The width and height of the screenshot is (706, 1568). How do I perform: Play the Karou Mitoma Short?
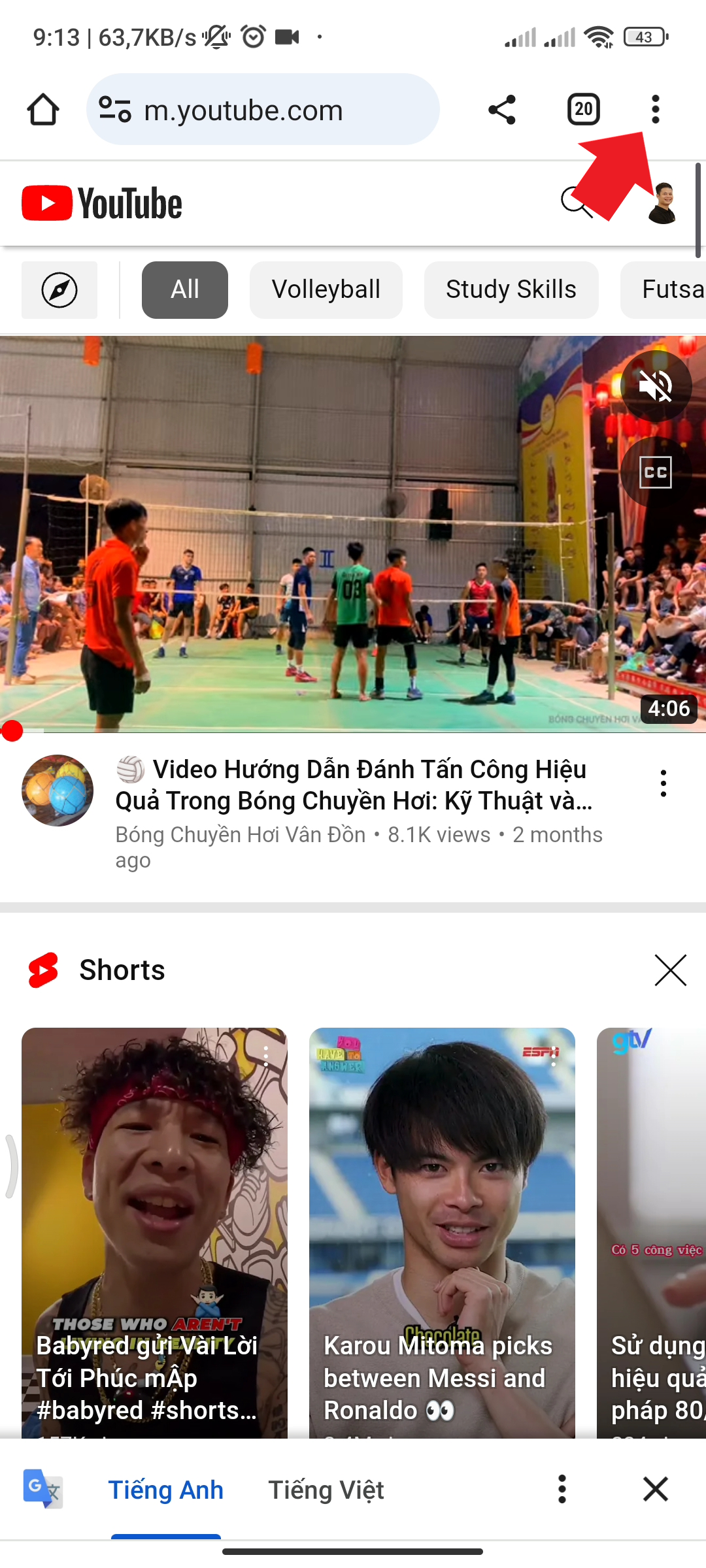point(442,1228)
